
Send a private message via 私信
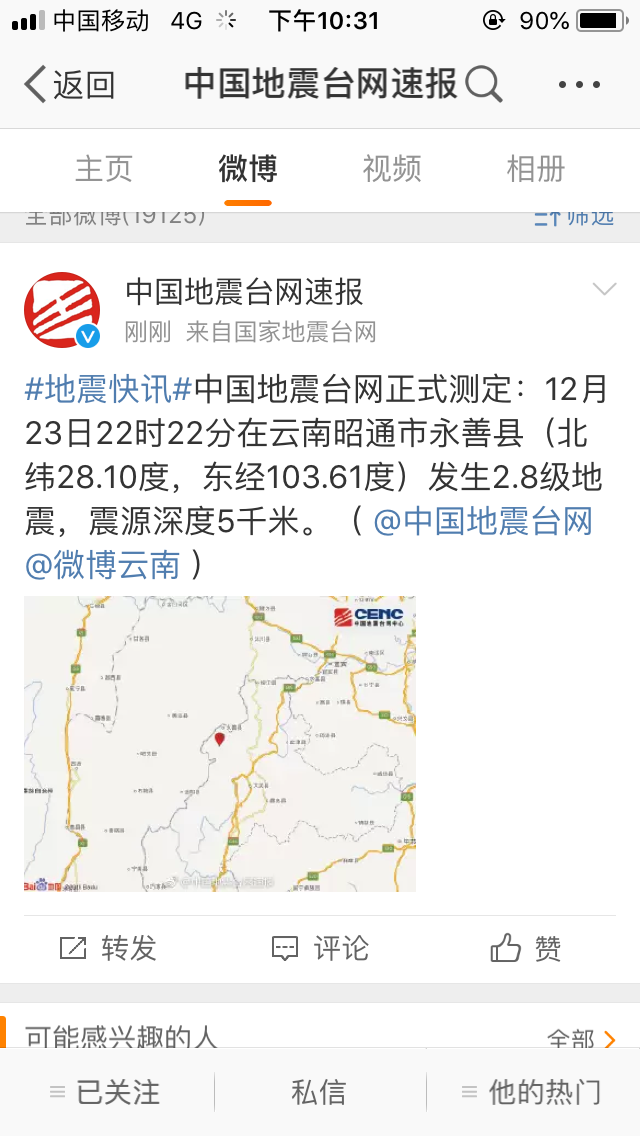pyautogui.click(x=319, y=1092)
